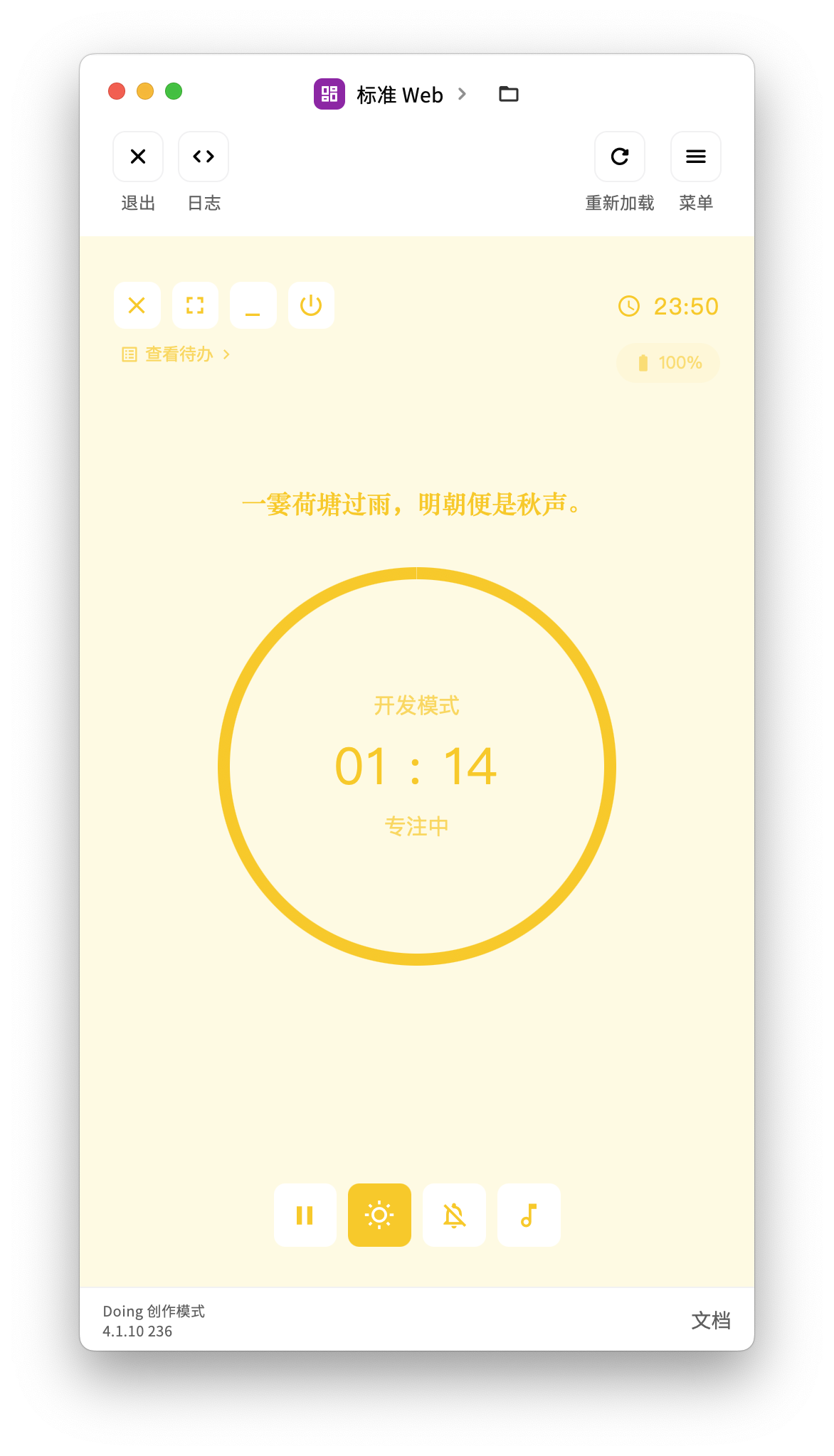Screen dimensions: 834x1456
Task: Open the 文档 documentation link
Action: [x=710, y=1321]
